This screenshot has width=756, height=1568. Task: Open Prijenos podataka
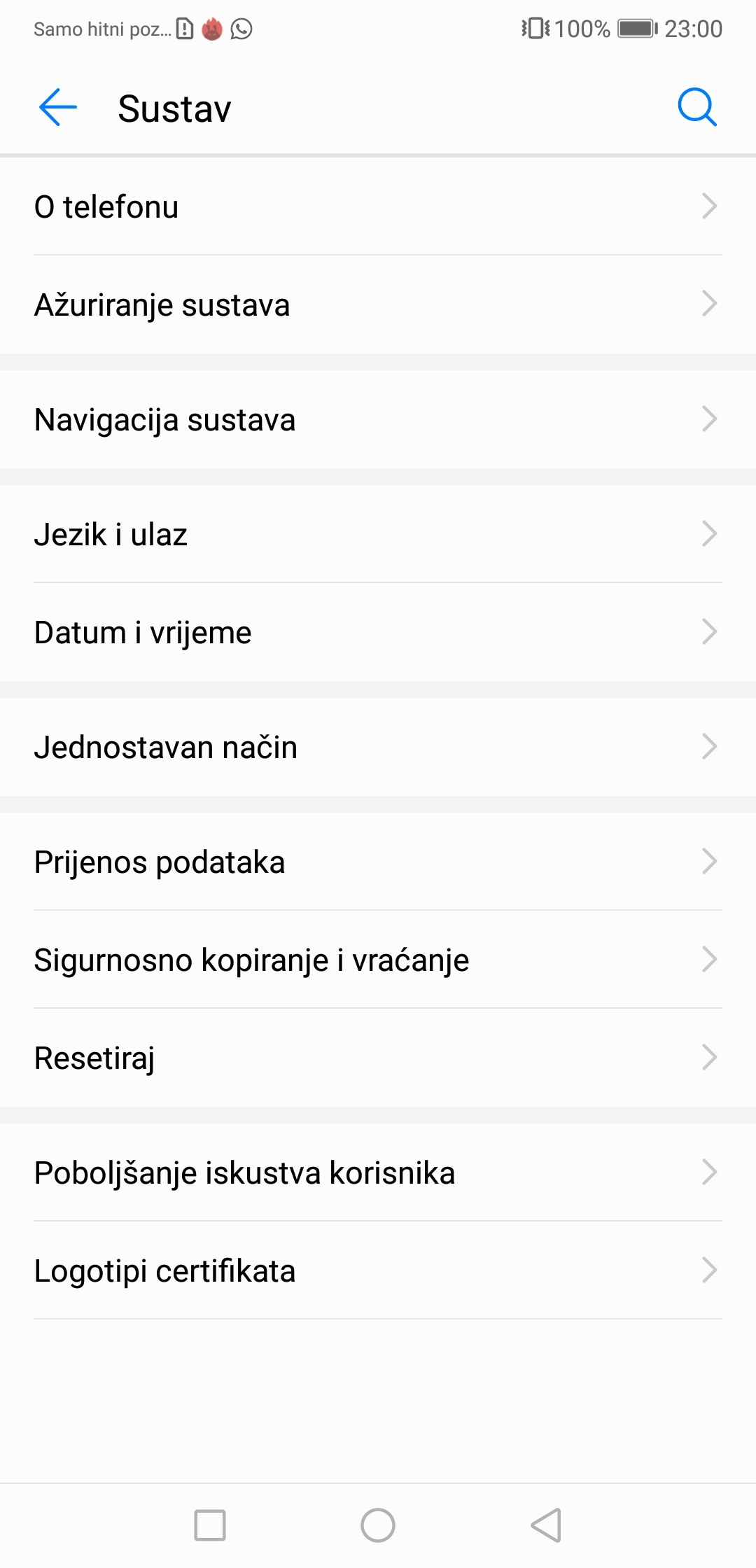tap(378, 862)
